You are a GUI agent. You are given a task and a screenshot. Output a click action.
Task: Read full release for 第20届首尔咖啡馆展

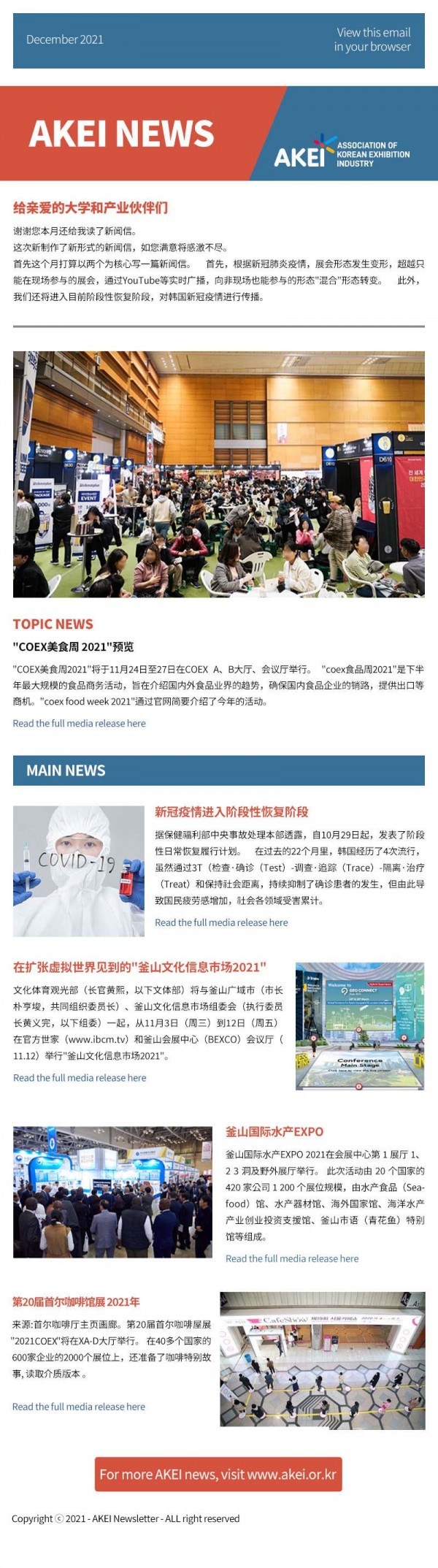click(x=79, y=1406)
